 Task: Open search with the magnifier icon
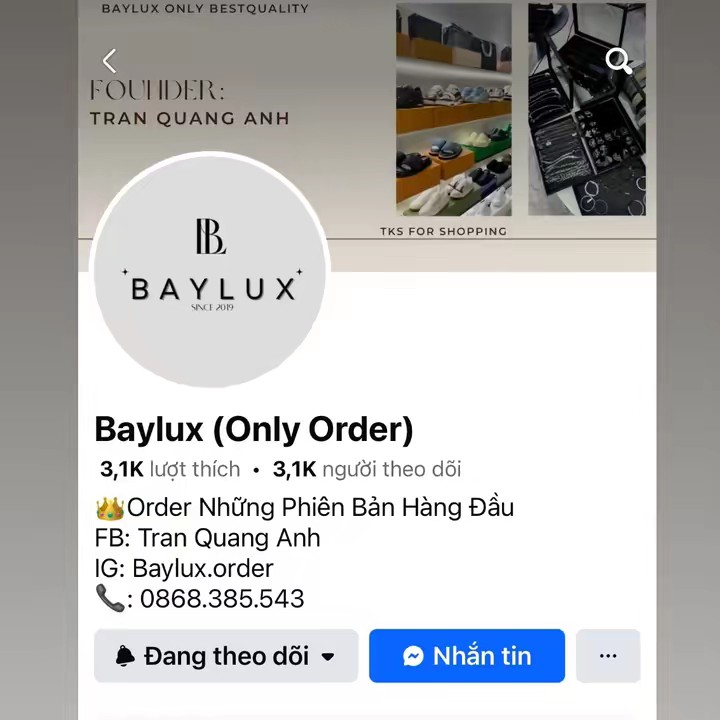point(619,61)
